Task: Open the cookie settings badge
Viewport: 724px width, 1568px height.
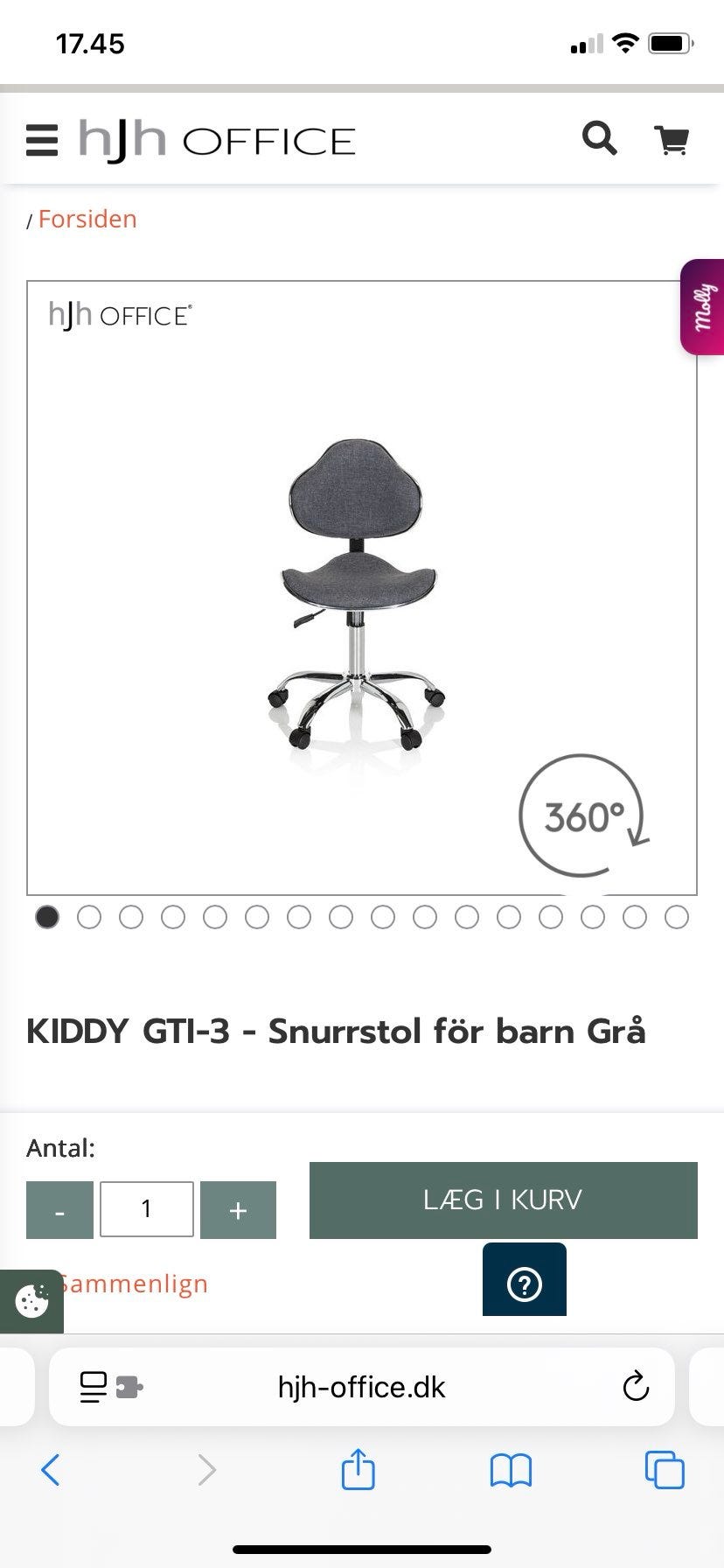Action: coord(31,1301)
